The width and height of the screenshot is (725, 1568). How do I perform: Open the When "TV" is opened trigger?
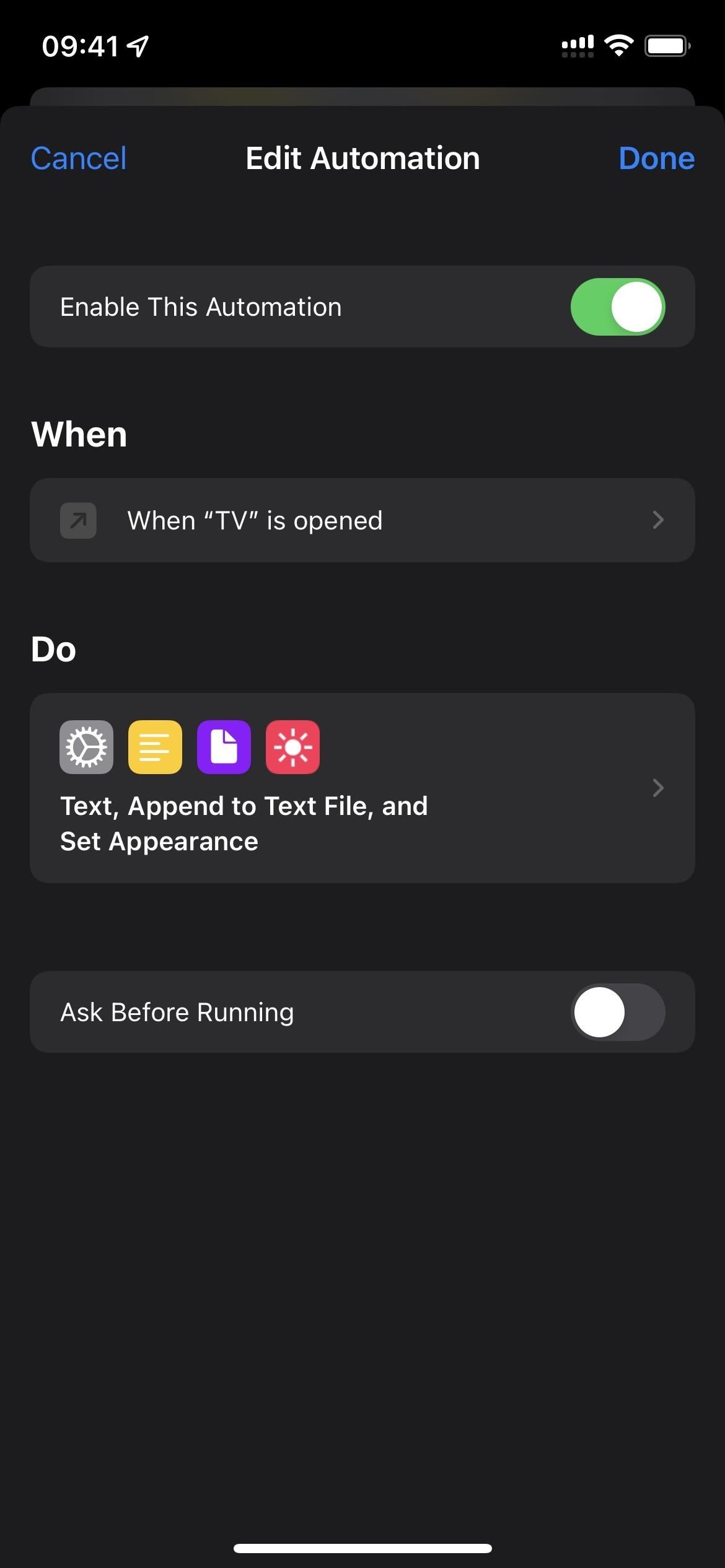click(362, 520)
